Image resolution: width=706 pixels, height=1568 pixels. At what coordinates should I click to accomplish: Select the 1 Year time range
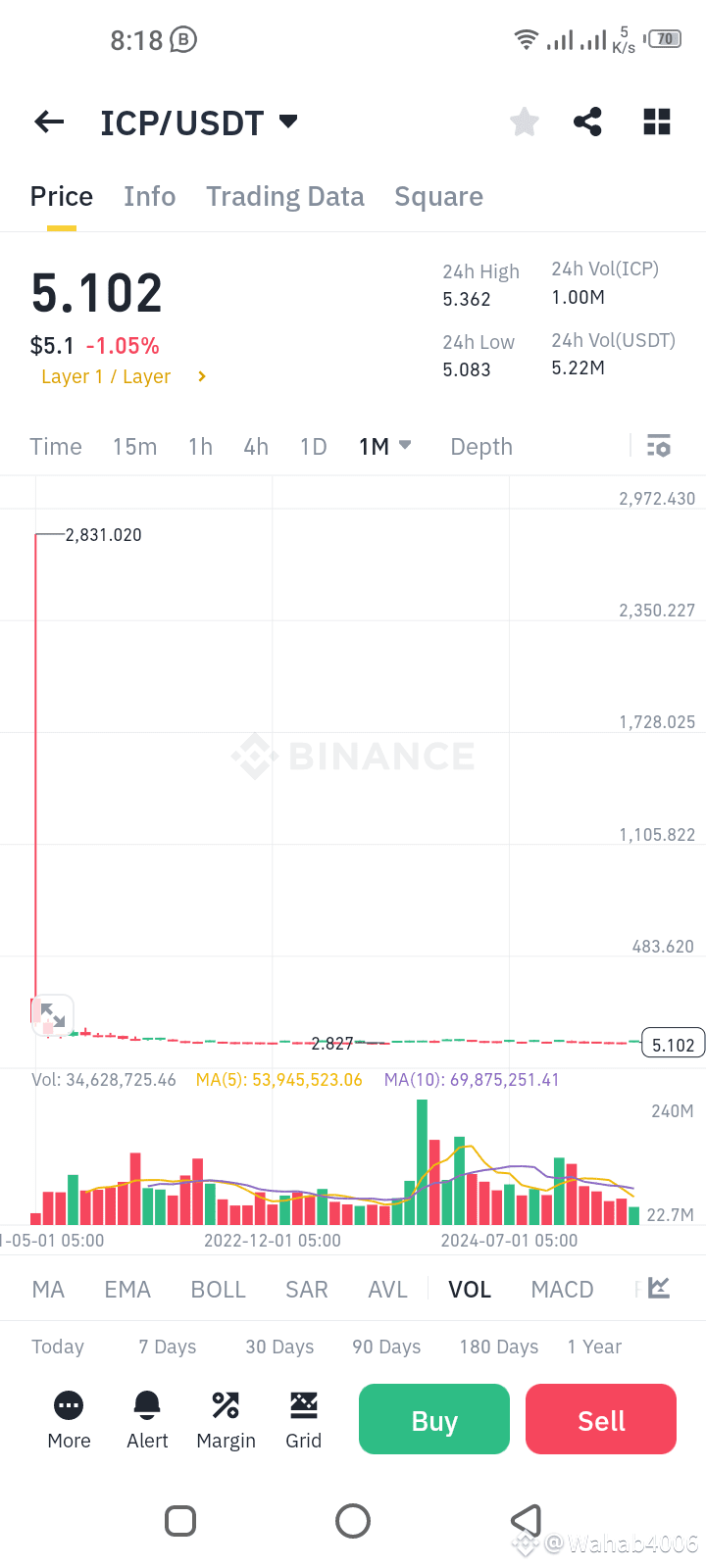(594, 1347)
